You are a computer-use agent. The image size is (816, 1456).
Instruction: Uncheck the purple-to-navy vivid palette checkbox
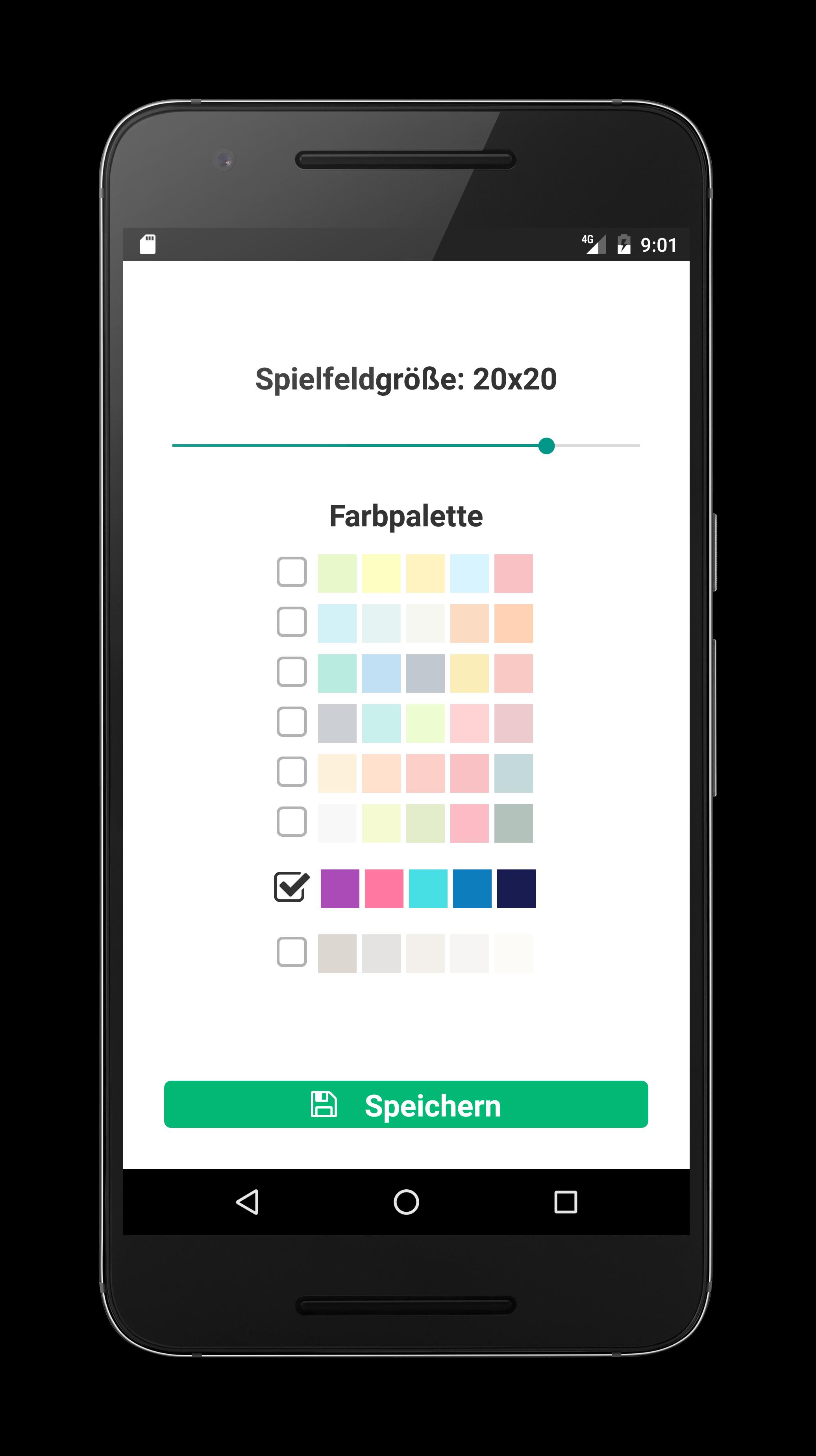tap(291, 888)
